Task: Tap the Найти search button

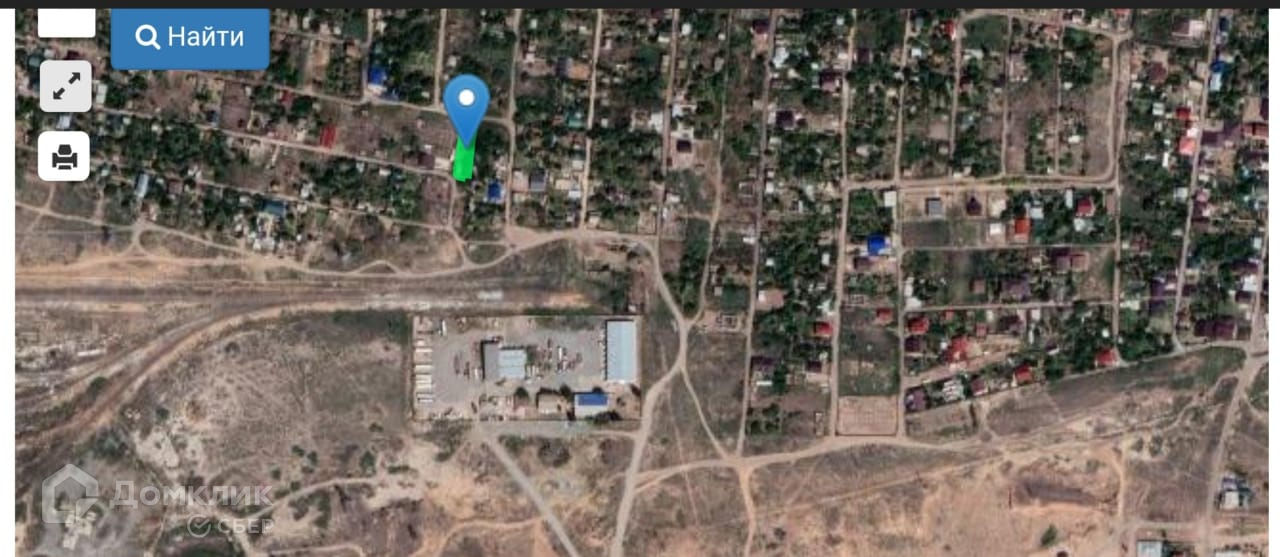Action: tap(190, 38)
